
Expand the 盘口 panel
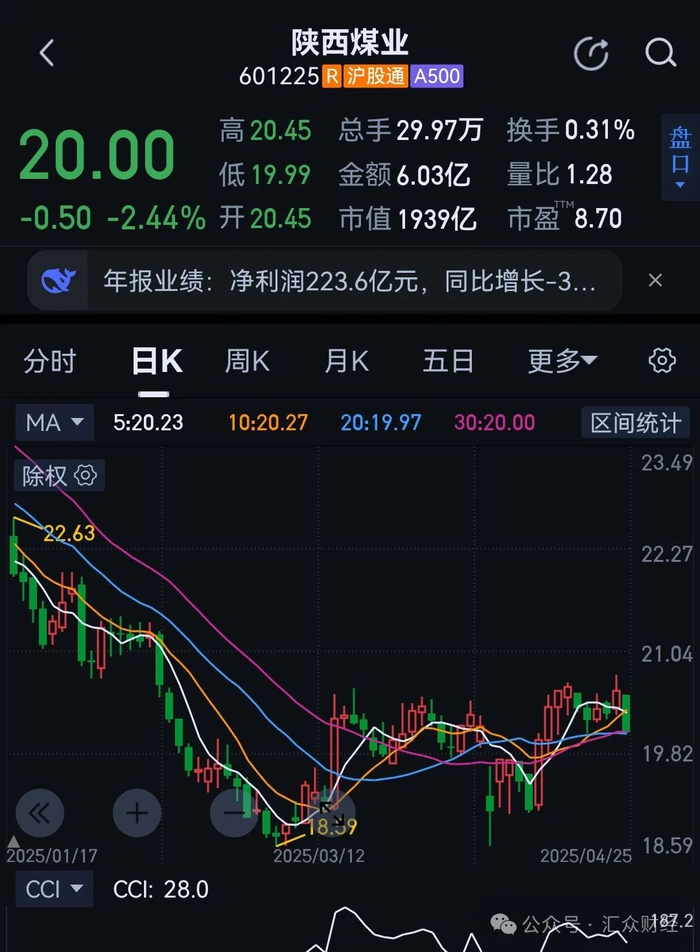tap(680, 160)
